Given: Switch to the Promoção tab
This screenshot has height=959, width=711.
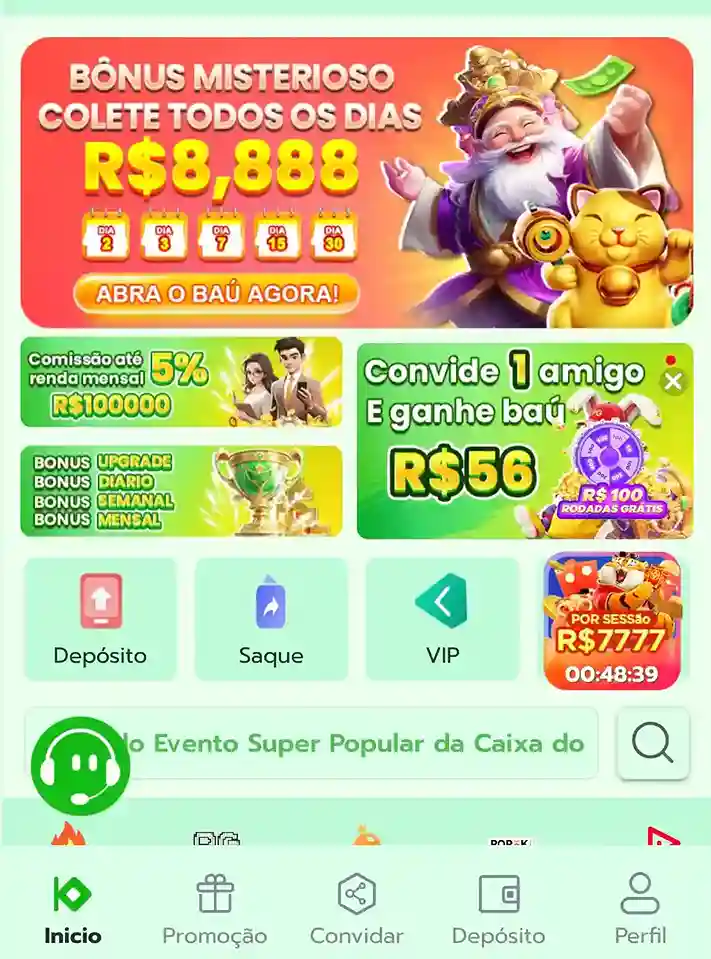Looking at the screenshot, I should [214, 910].
